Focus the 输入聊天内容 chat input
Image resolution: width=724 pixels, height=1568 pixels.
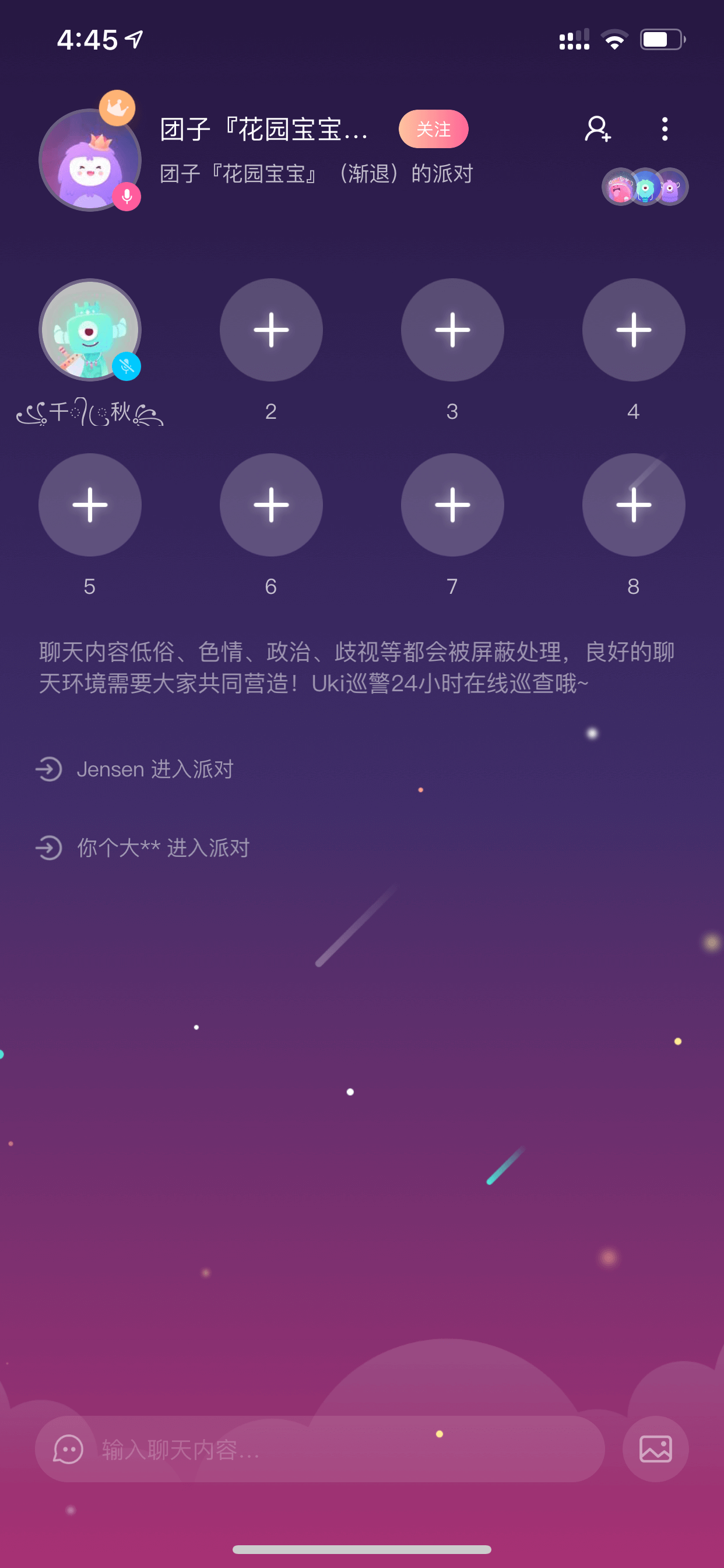320,1448
